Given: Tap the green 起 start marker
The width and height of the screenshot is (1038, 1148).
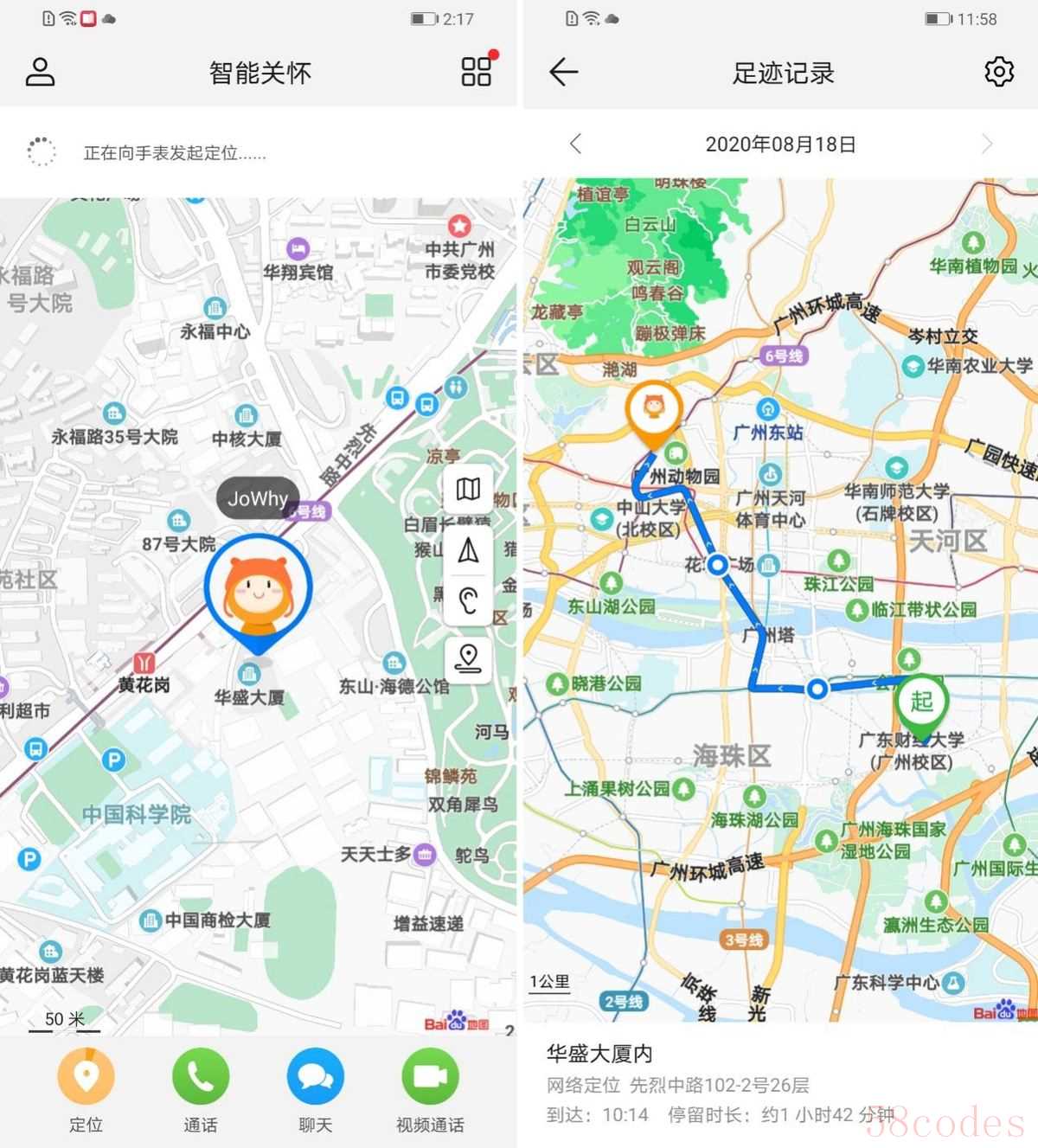Looking at the screenshot, I should 922,702.
